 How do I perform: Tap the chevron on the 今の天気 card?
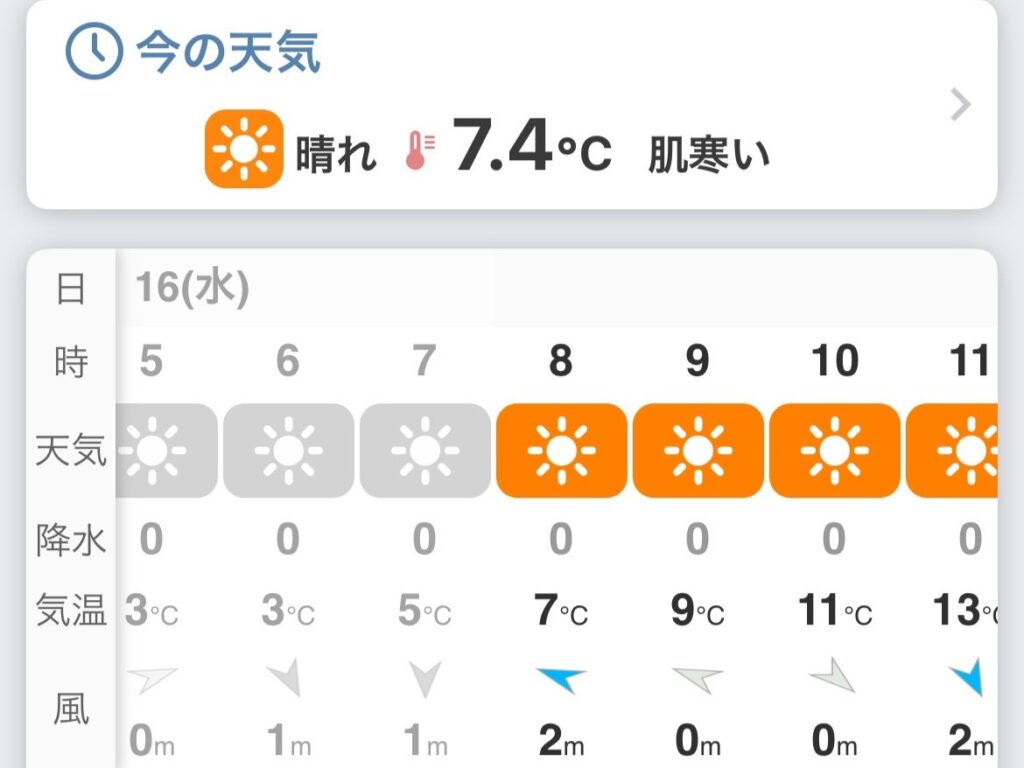[x=960, y=105]
